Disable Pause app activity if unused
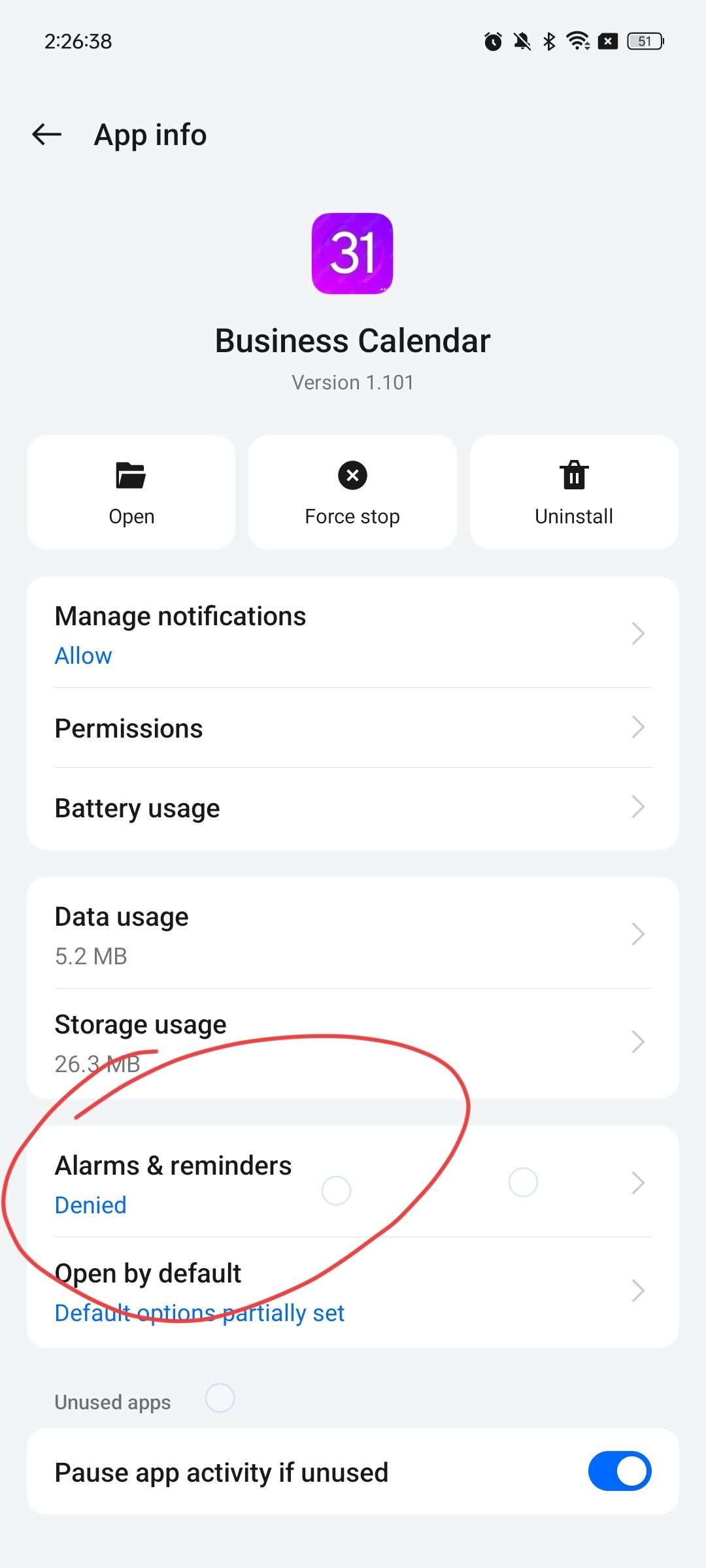Image resolution: width=706 pixels, height=1568 pixels. [620, 1471]
